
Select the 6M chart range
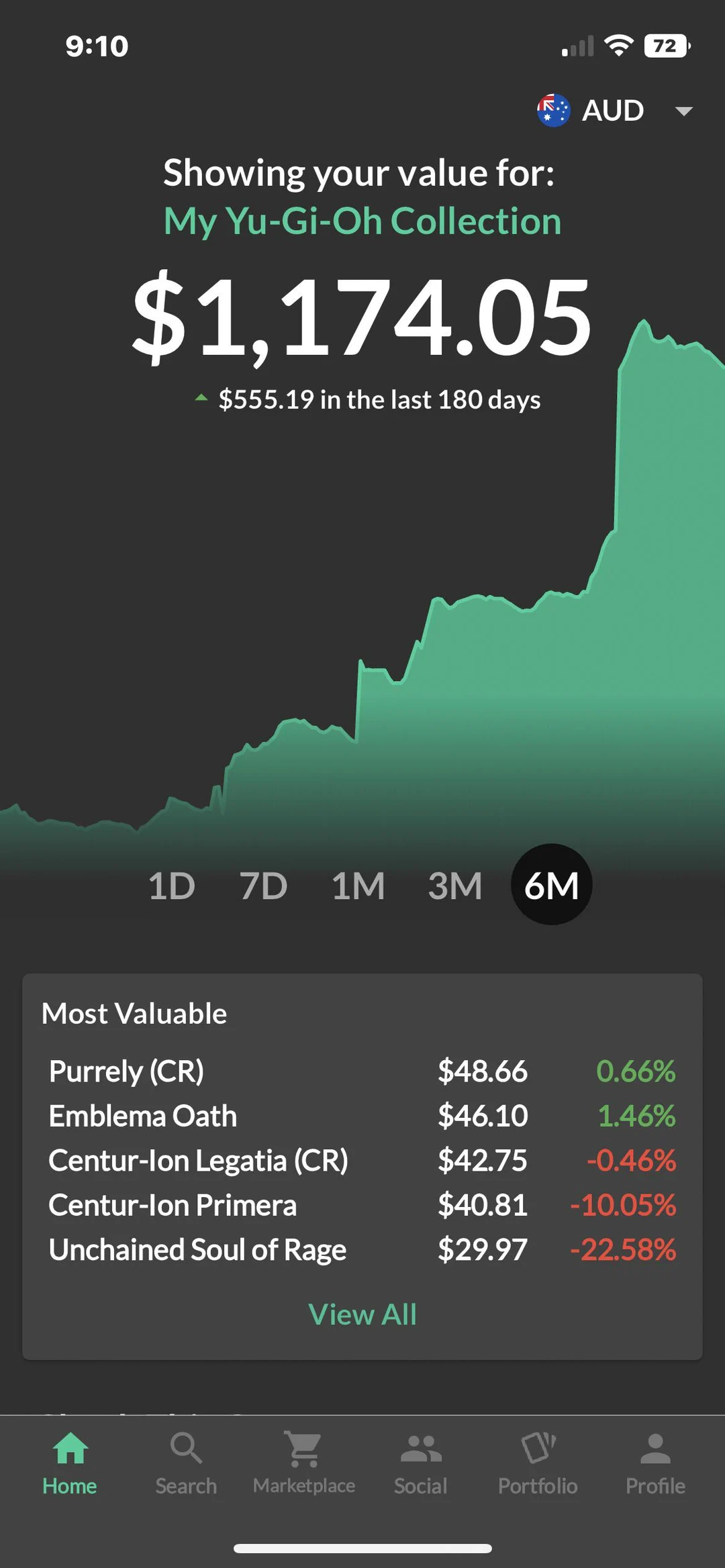(551, 885)
